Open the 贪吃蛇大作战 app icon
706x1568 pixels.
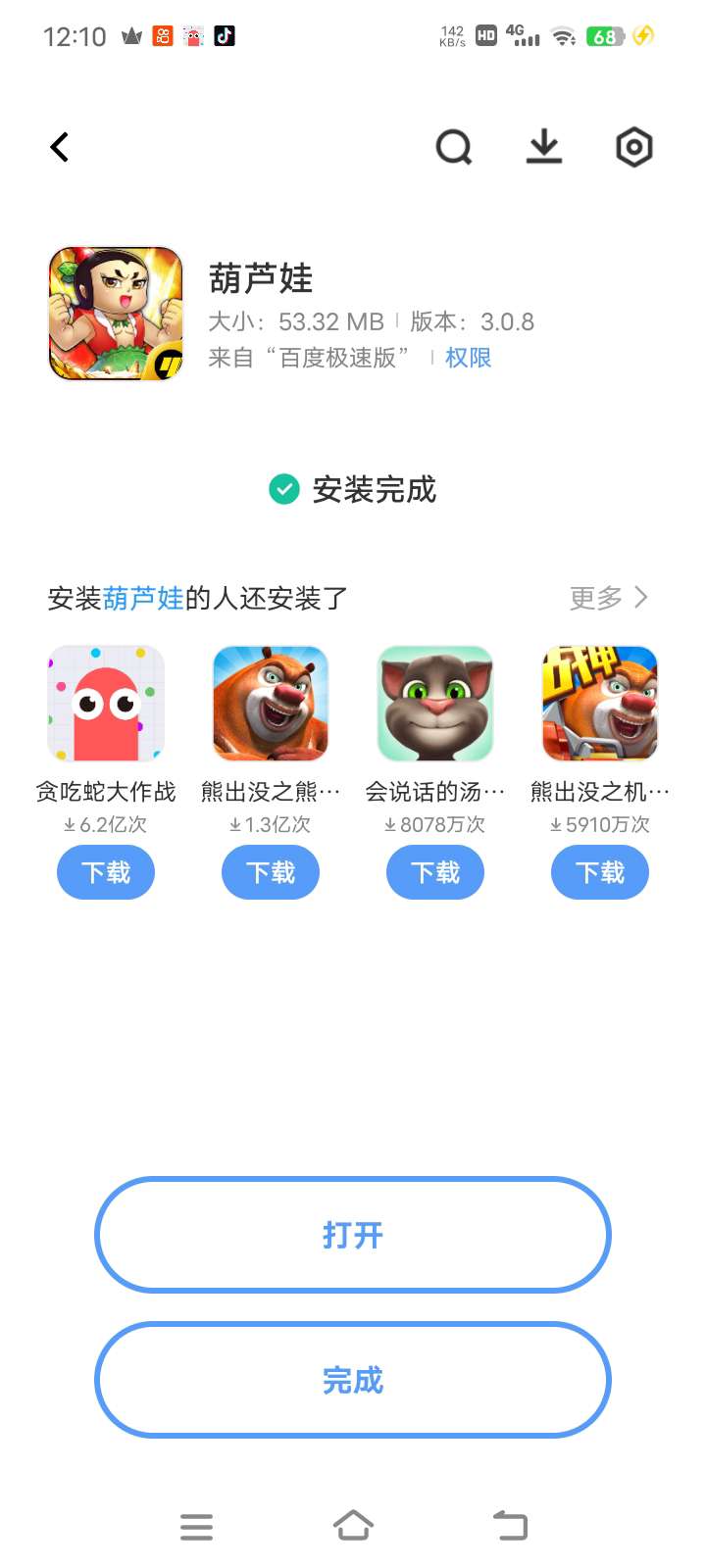tap(106, 704)
